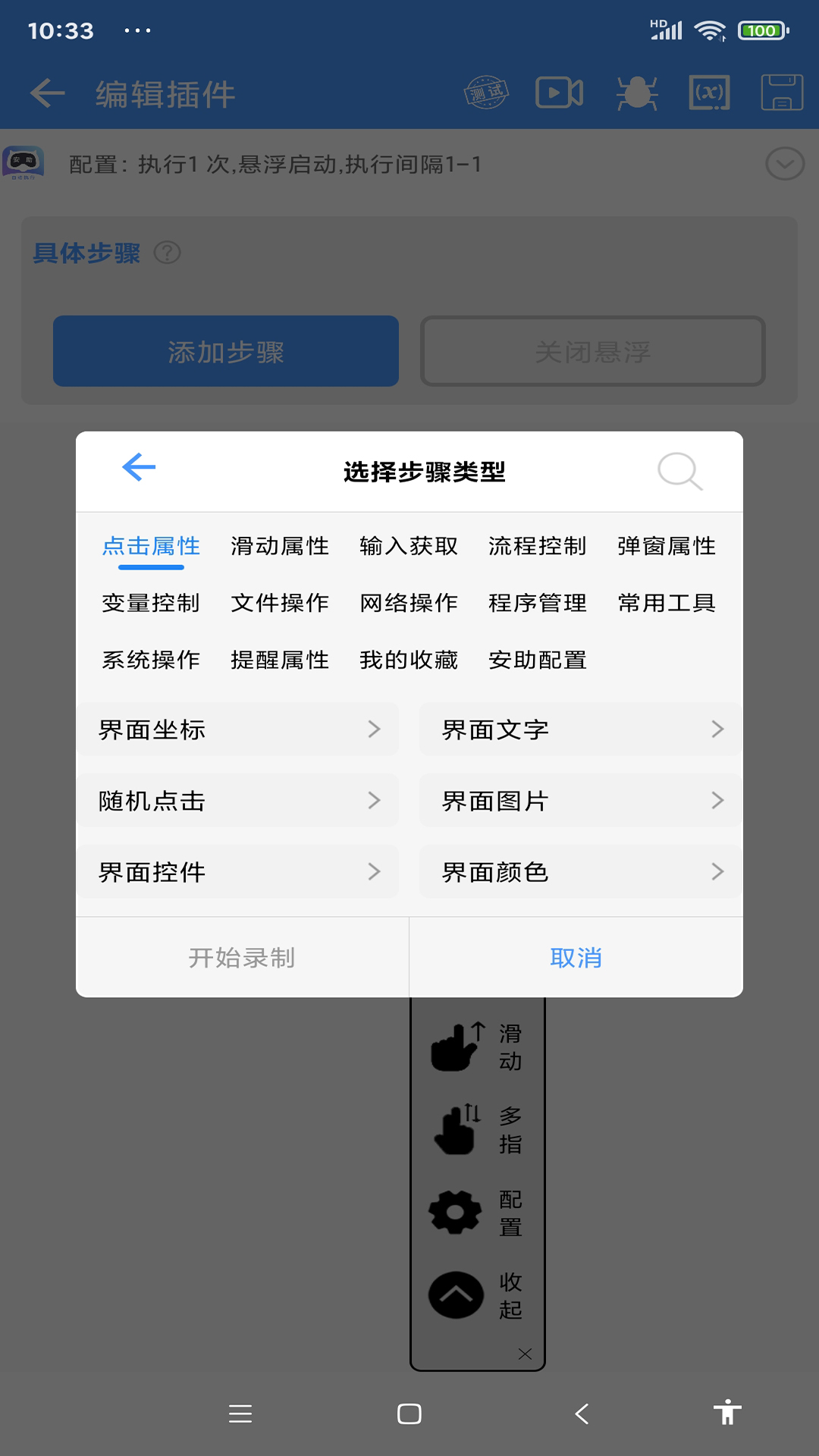Open the 界面图片 step option
The image size is (819, 1456).
581,801
